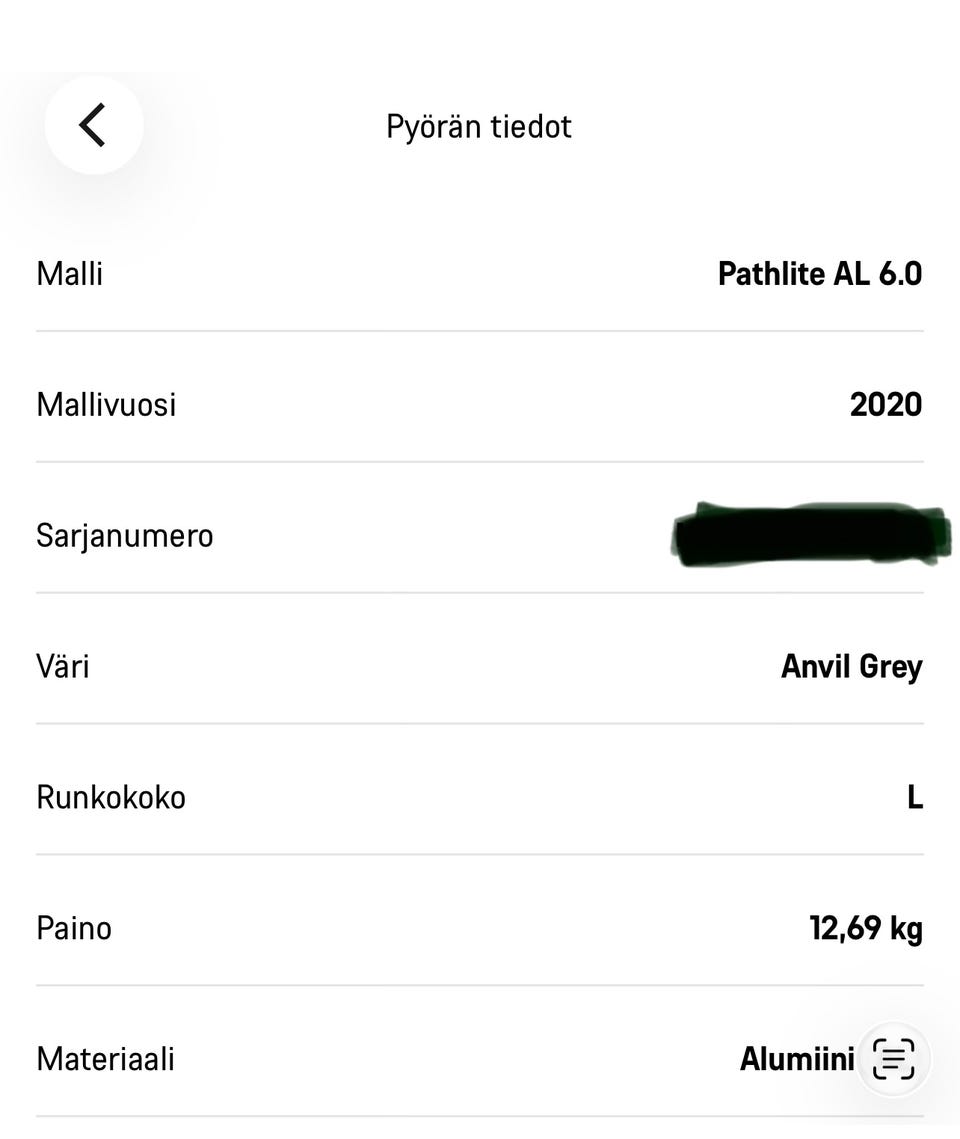Tap the Paino row showing 12,69 kg

480,928
